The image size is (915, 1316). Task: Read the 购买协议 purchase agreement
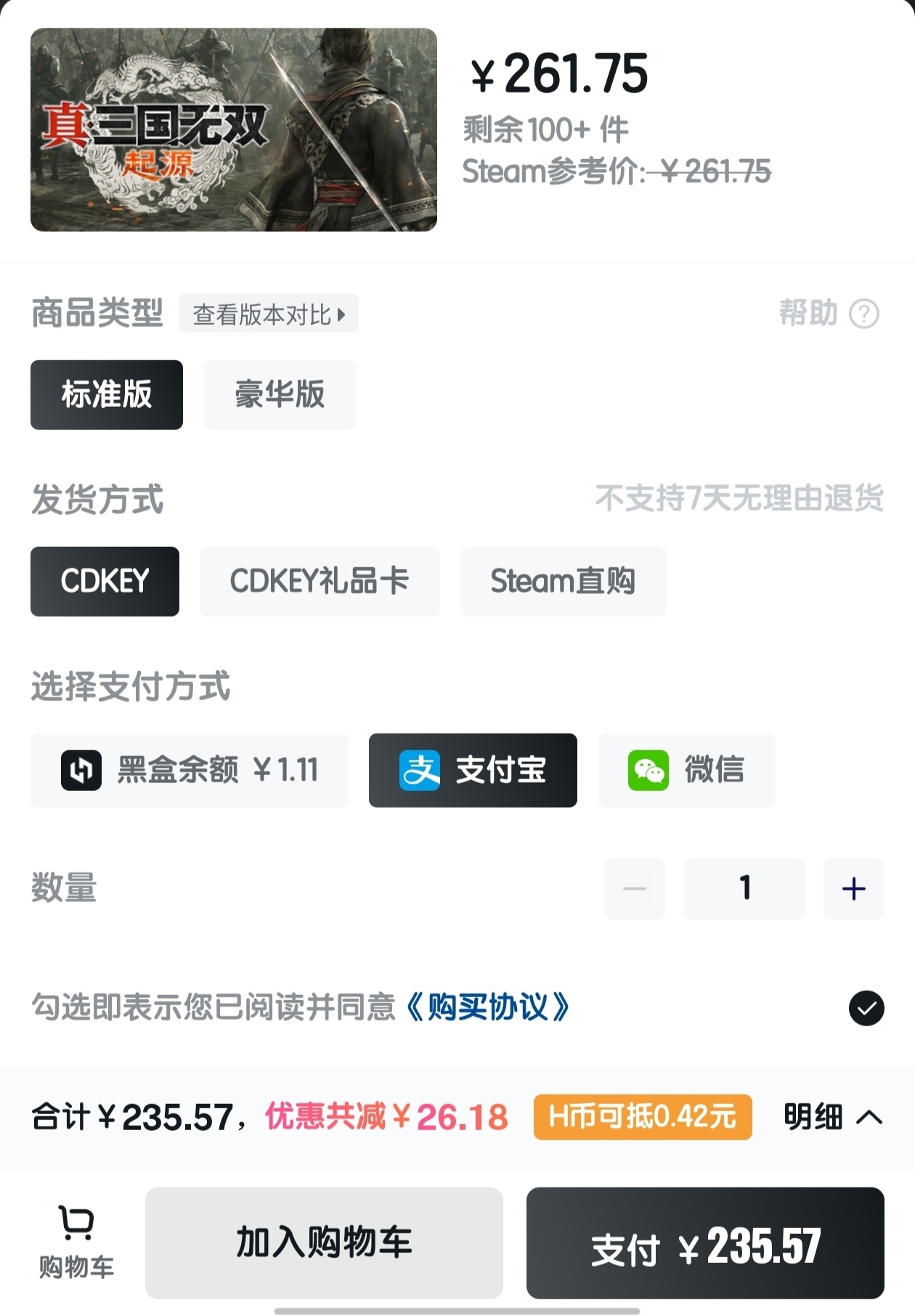click(x=487, y=1007)
